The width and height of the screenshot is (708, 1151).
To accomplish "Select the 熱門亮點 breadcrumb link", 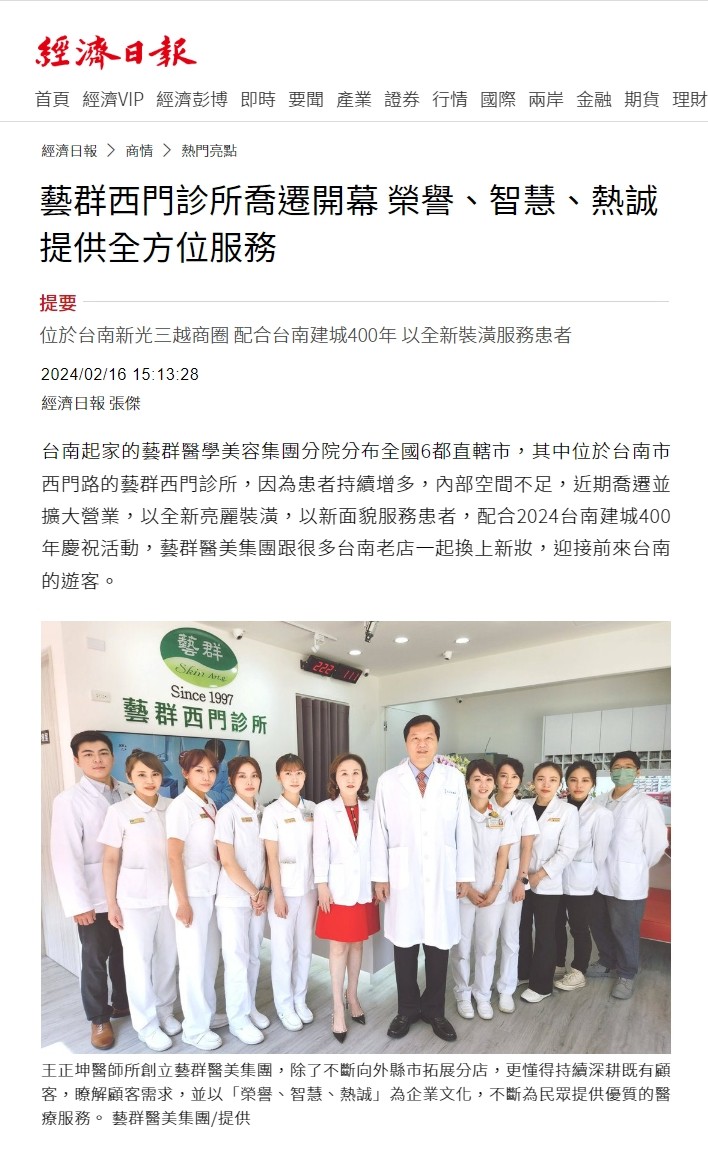I will (208, 151).
